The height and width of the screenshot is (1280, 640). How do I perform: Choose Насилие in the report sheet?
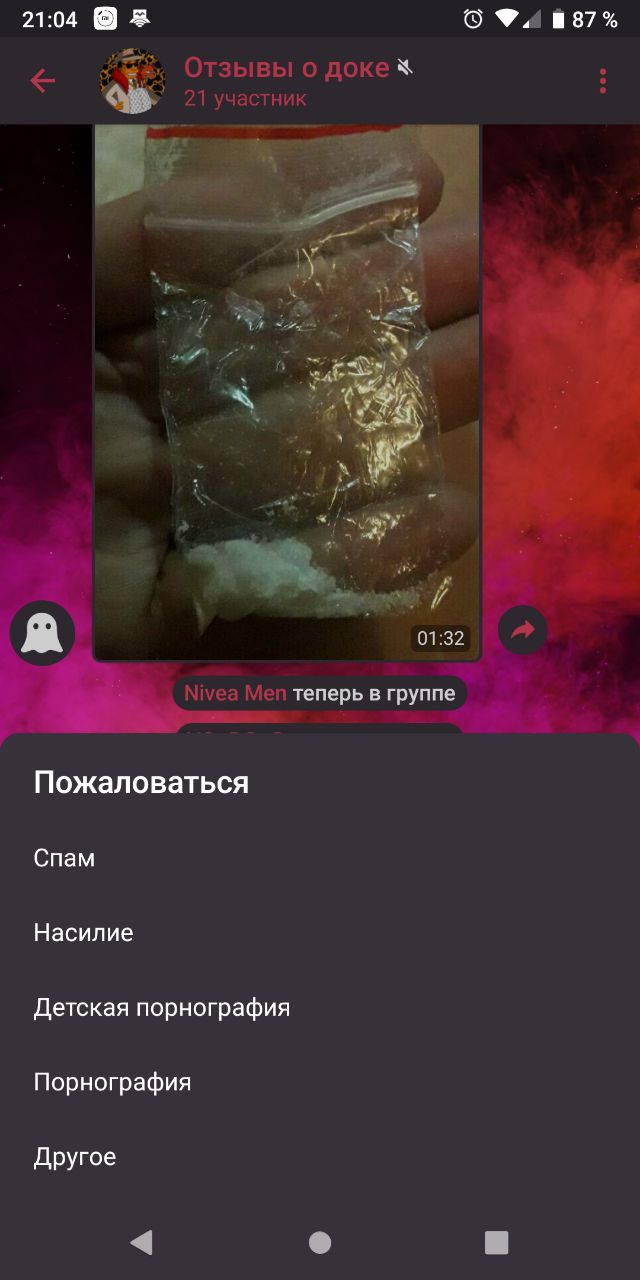(84, 933)
